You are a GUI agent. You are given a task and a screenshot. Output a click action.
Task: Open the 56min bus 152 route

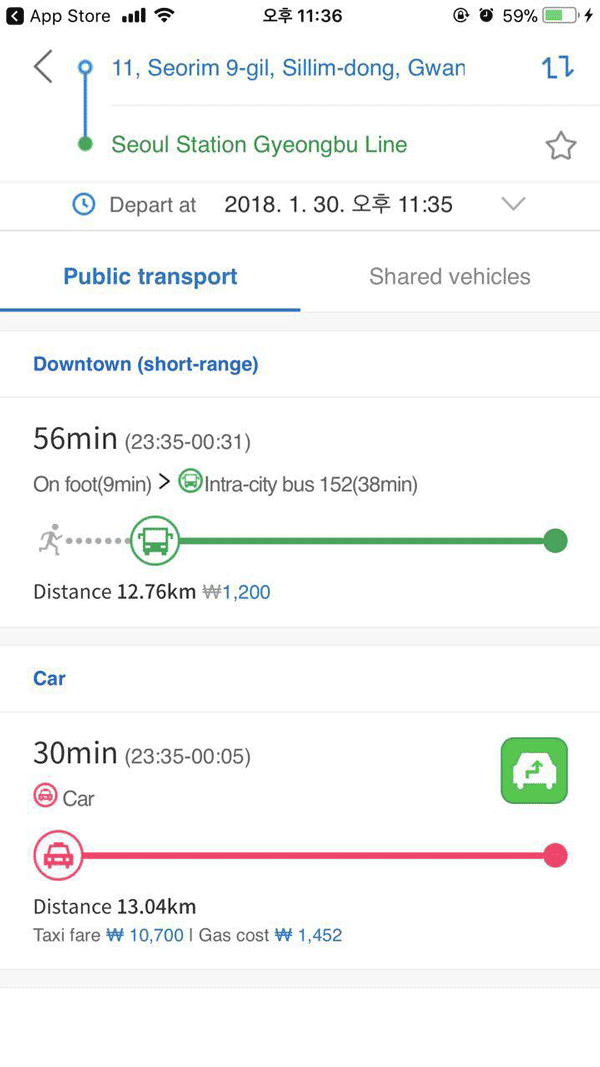[300, 512]
